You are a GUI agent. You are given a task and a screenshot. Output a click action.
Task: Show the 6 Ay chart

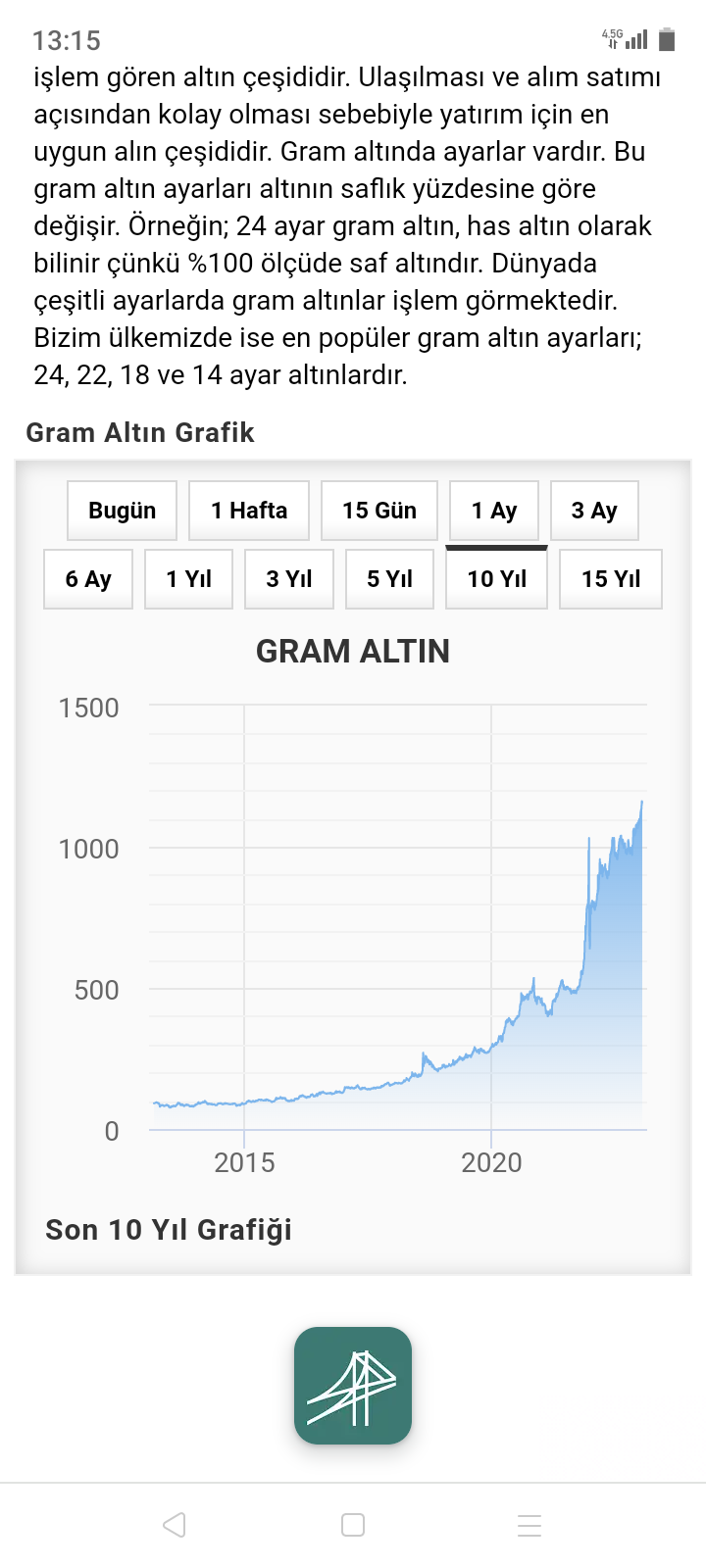pos(88,579)
